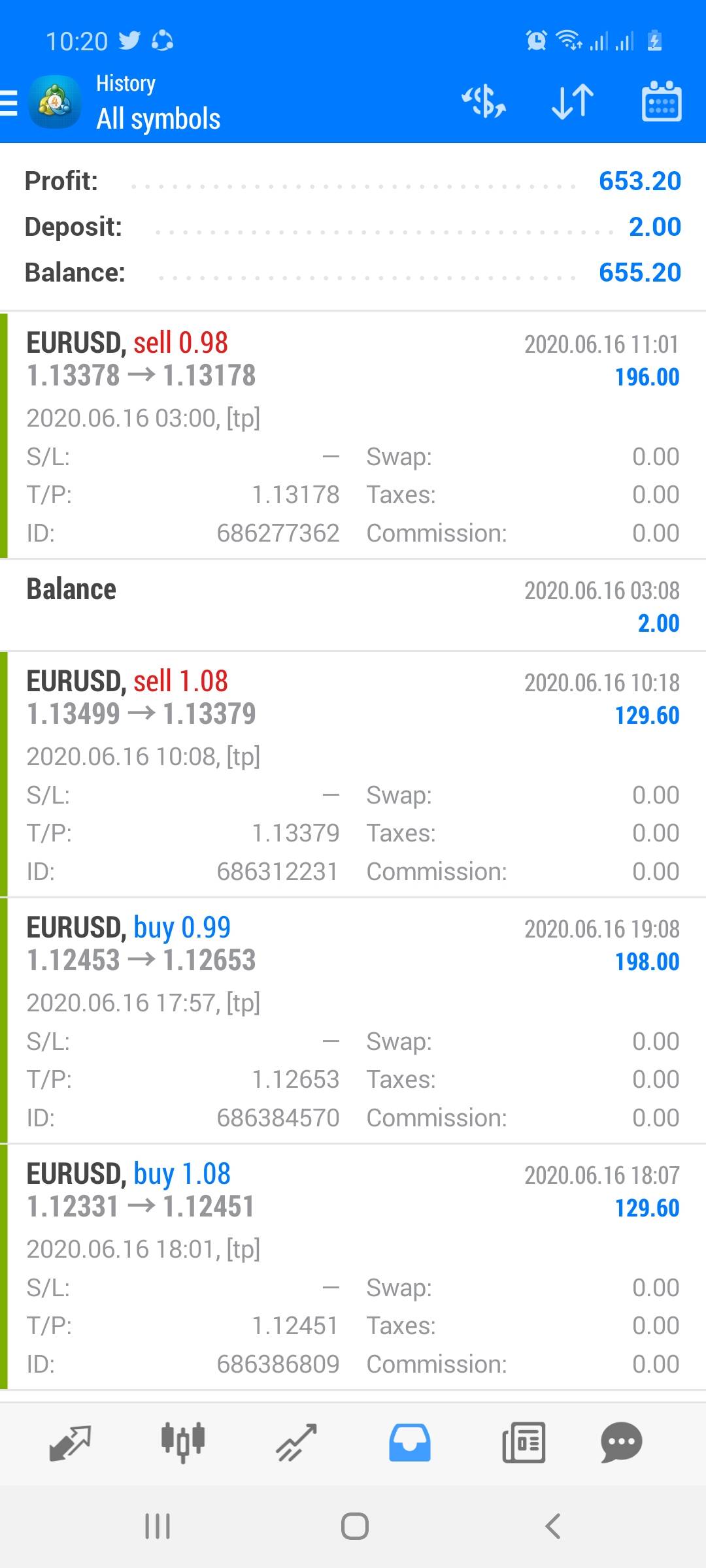Go to the phone's home screen
The width and height of the screenshot is (706, 1568).
pyautogui.click(x=354, y=1527)
